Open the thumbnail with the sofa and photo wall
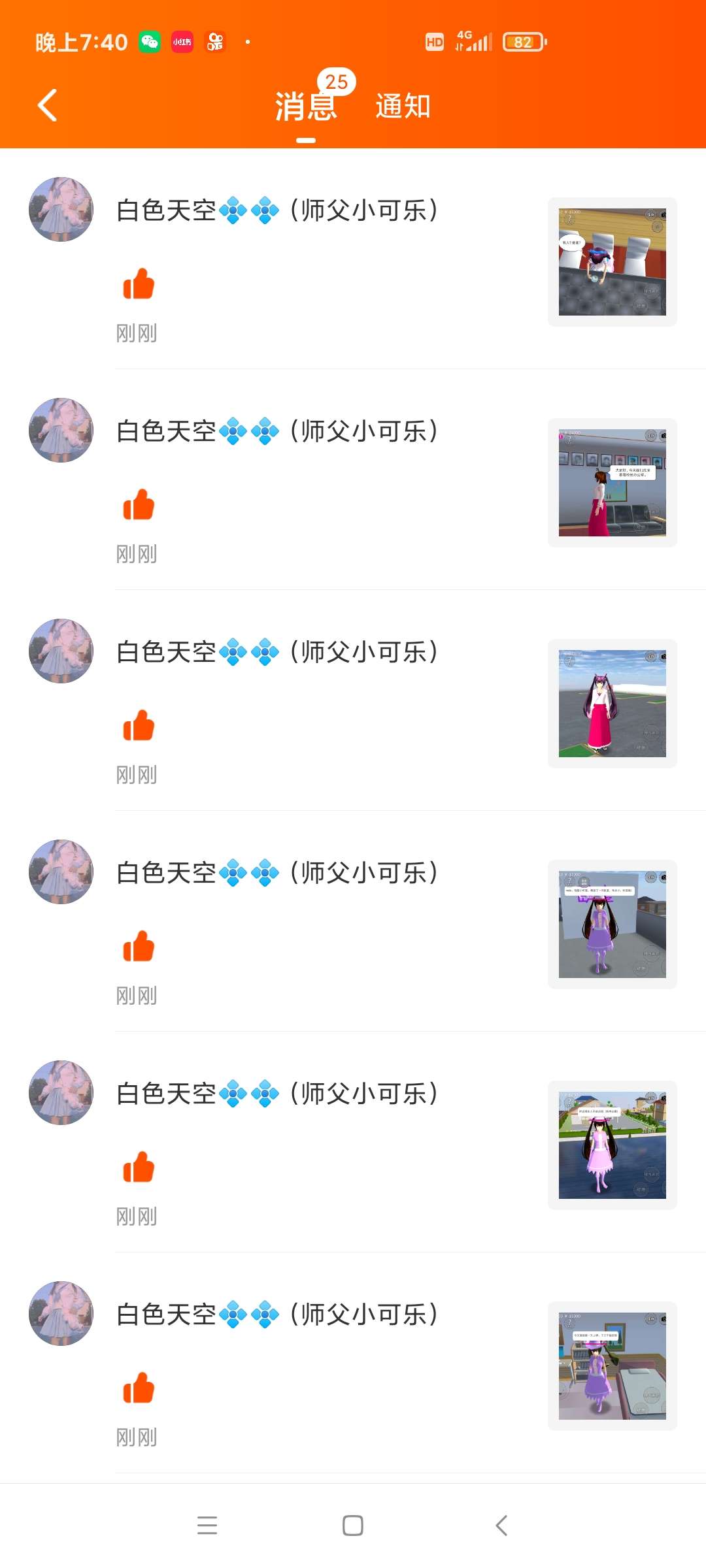Image resolution: width=706 pixels, height=1568 pixels. click(612, 483)
